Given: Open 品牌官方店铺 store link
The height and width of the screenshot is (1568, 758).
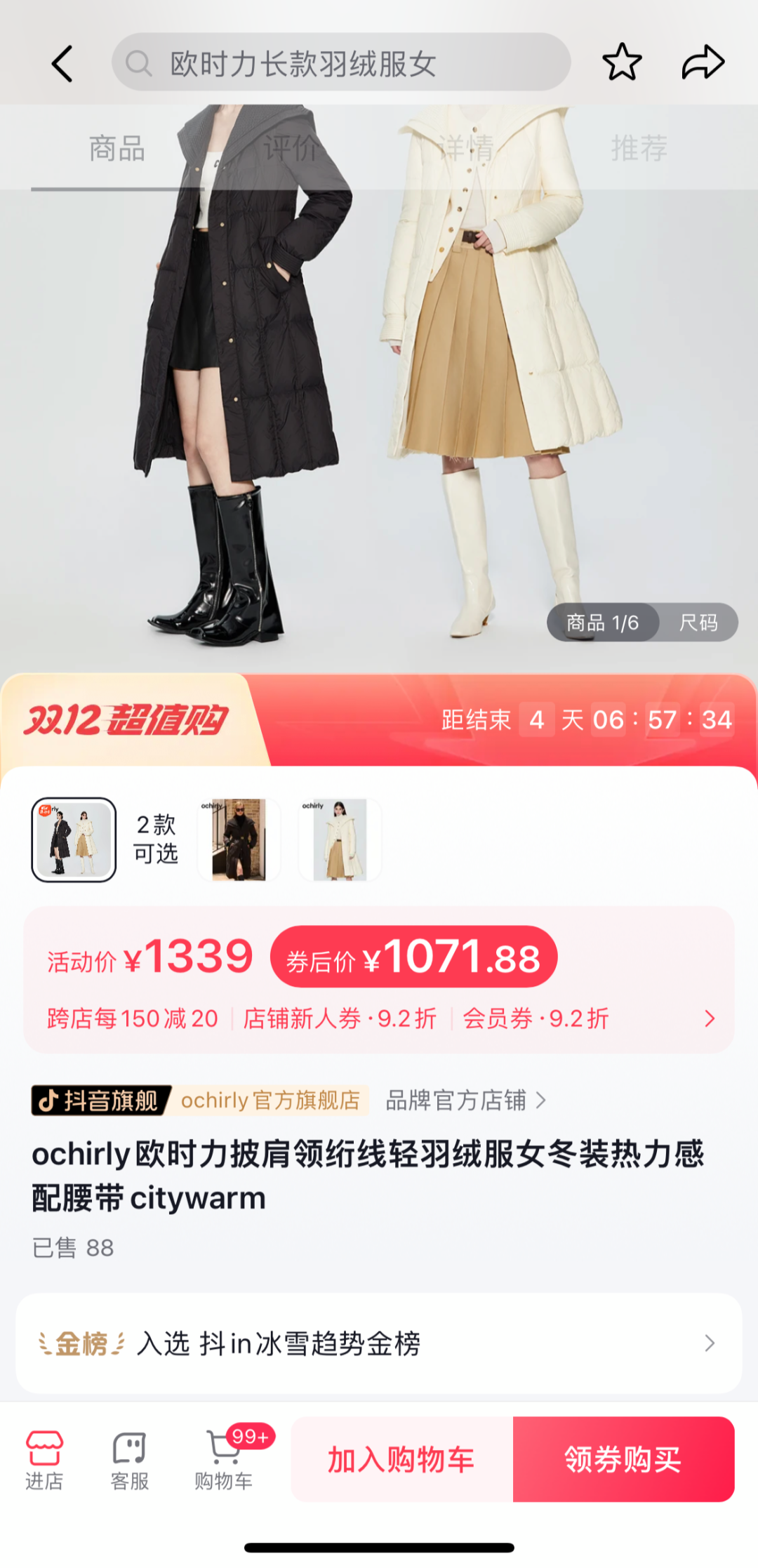Looking at the screenshot, I should tap(465, 1100).
